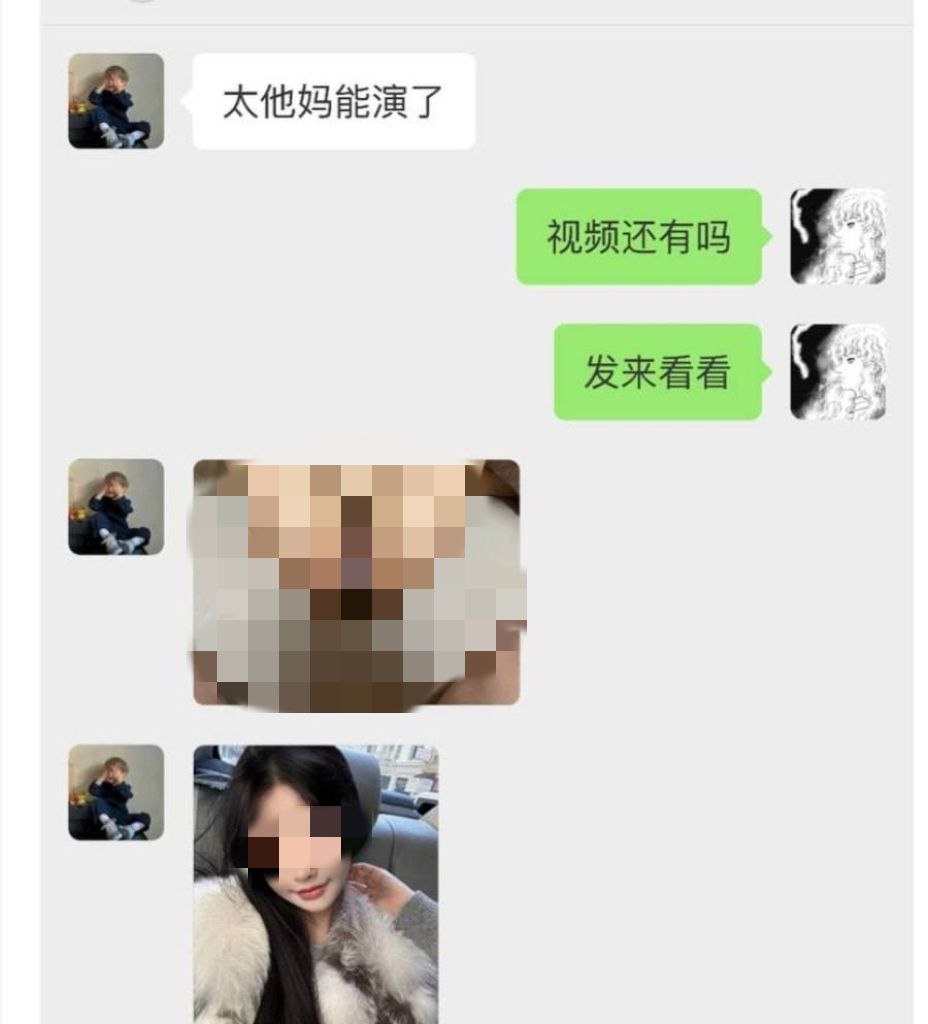Tap my avatar next to the 视频还有吗 message
The image size is (928, 1024).
[838, 237]
